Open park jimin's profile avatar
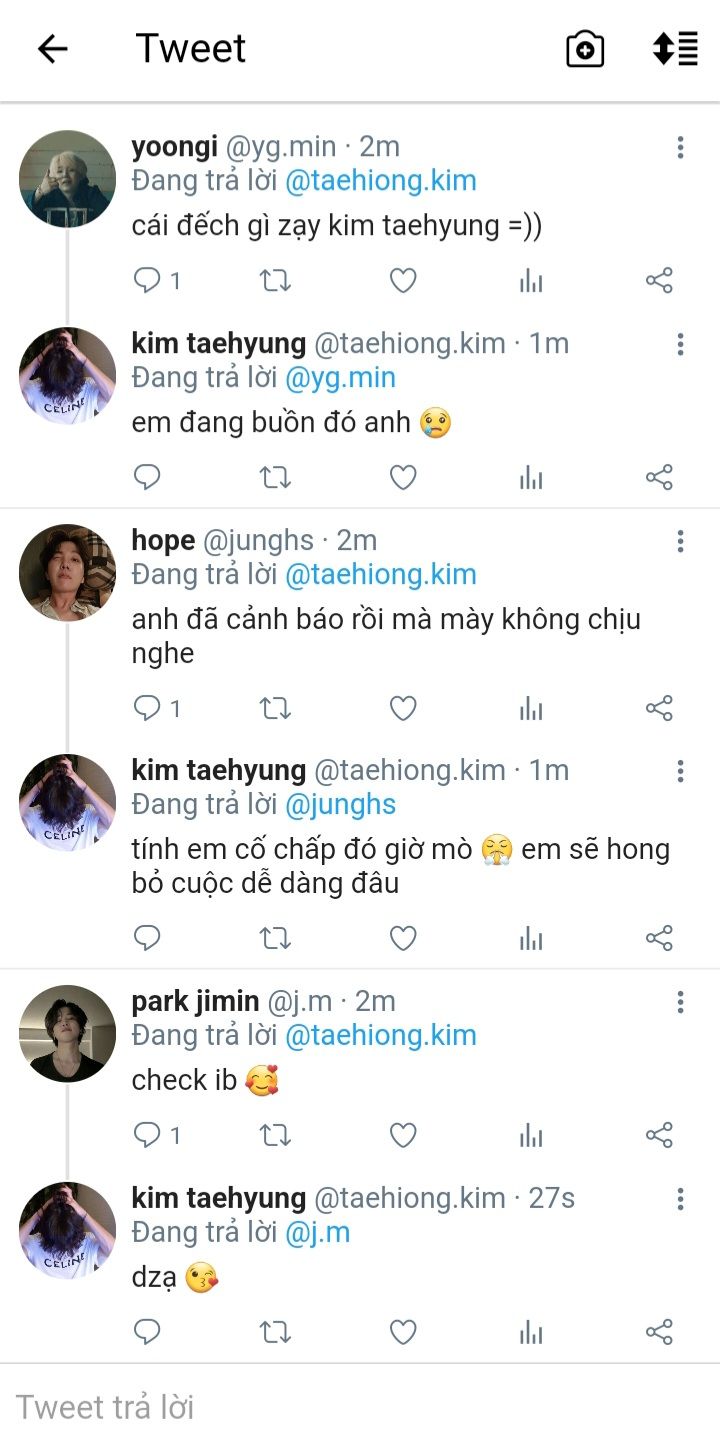Screen dimensions: 720x1450 pyautogui.click(x=68, y=1034)
